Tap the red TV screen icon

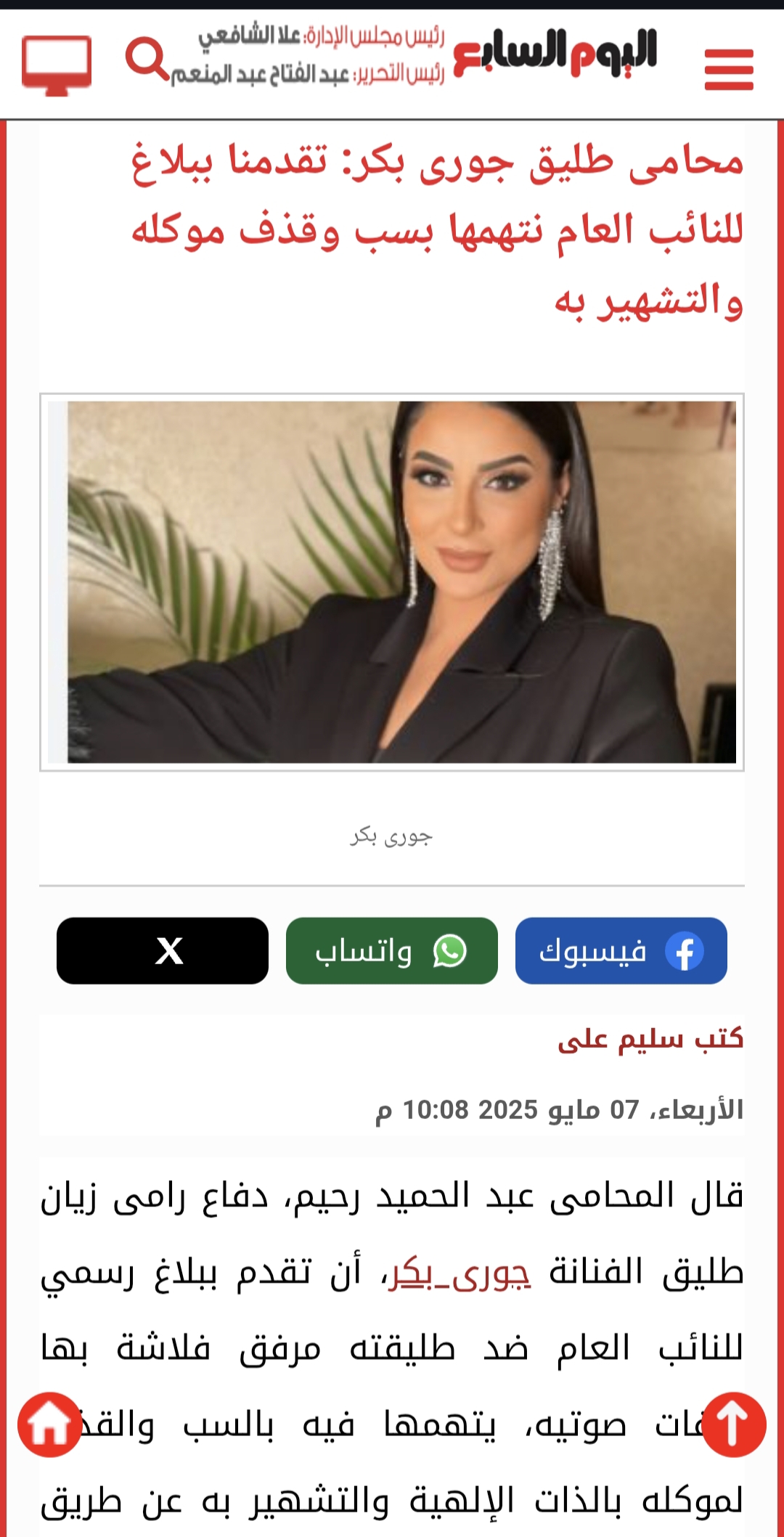pyautogui.click(x=57, y=65)
